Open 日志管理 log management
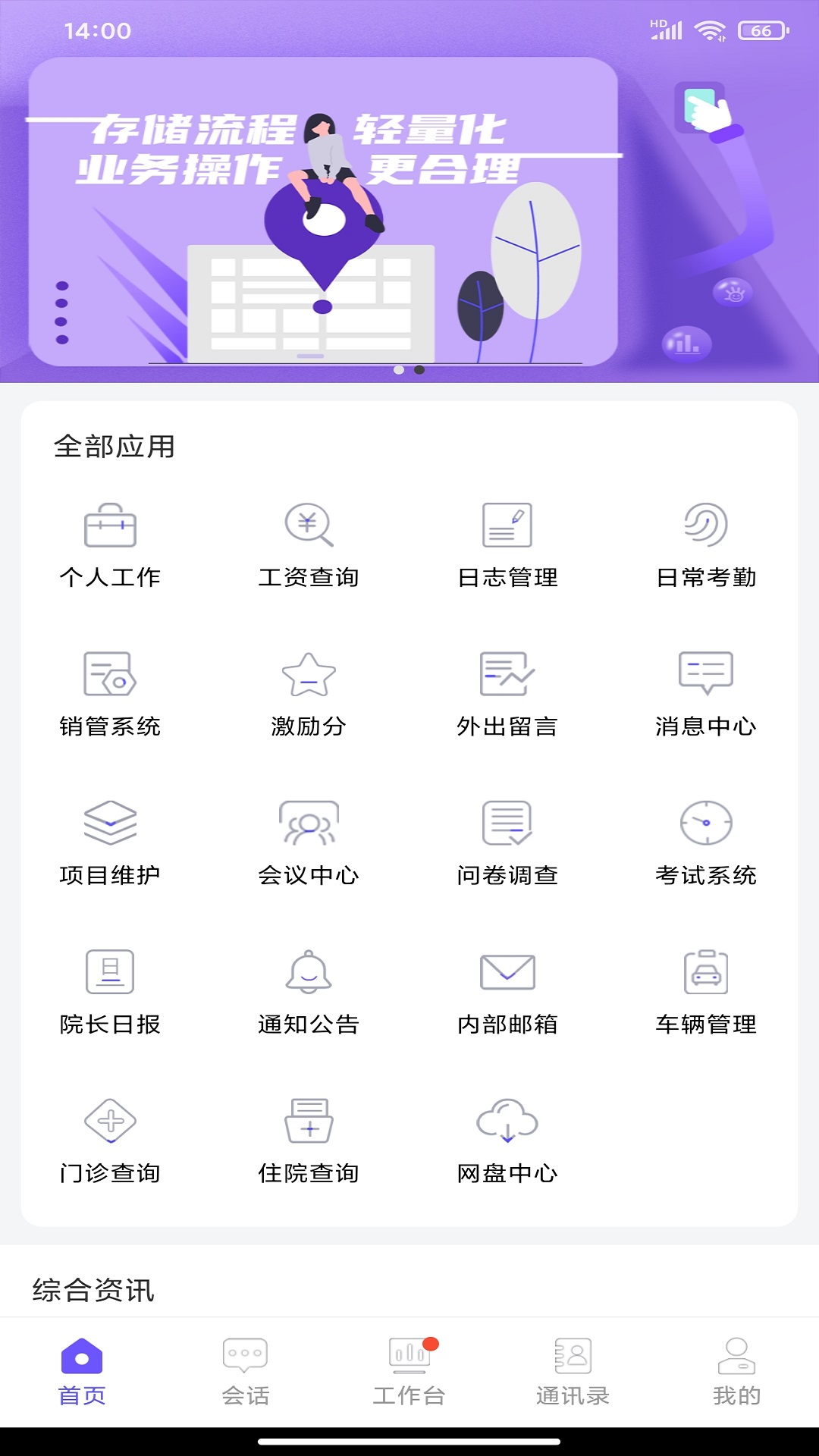The image size is (819, 1456). (x=507, y=544)
